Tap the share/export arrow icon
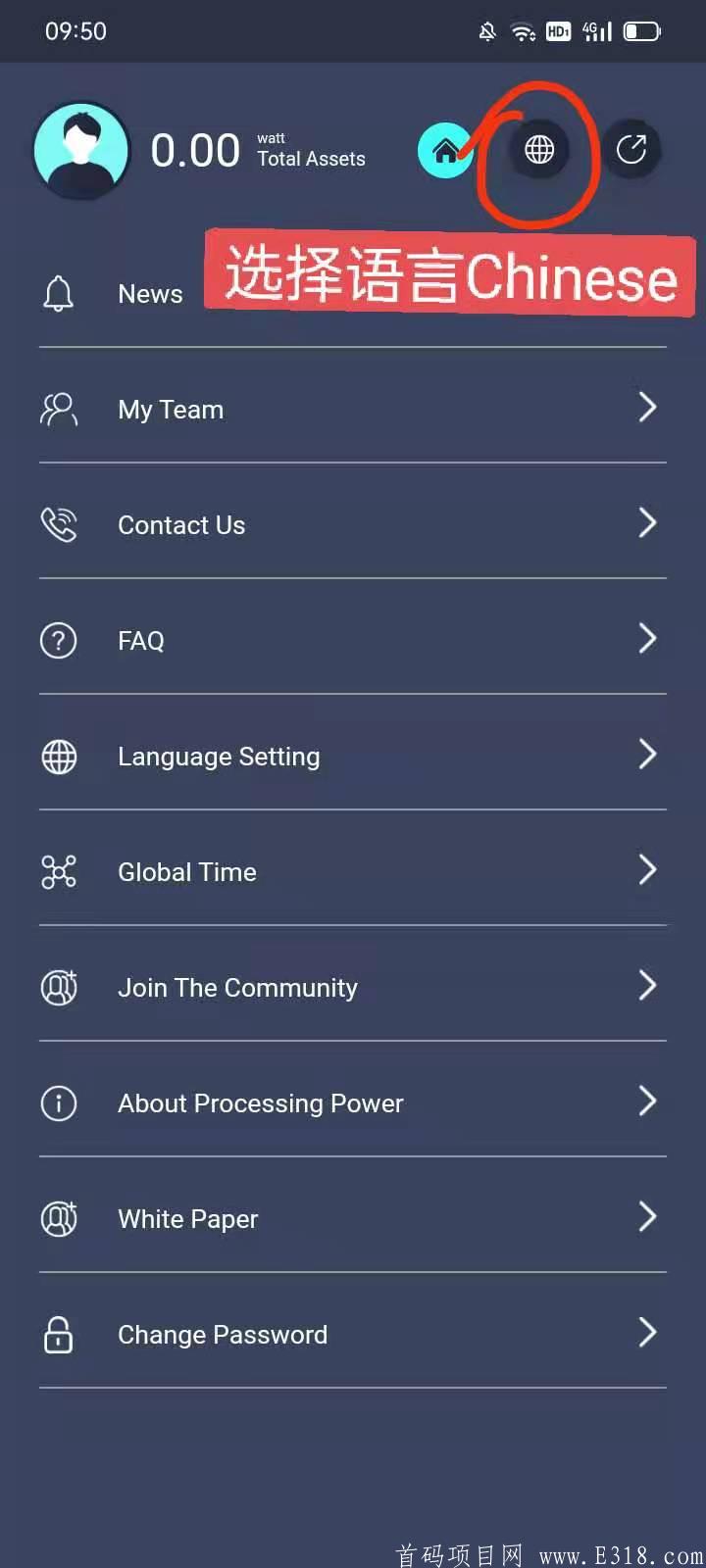This screenshot has width=706, height=1568. (630, 150)
